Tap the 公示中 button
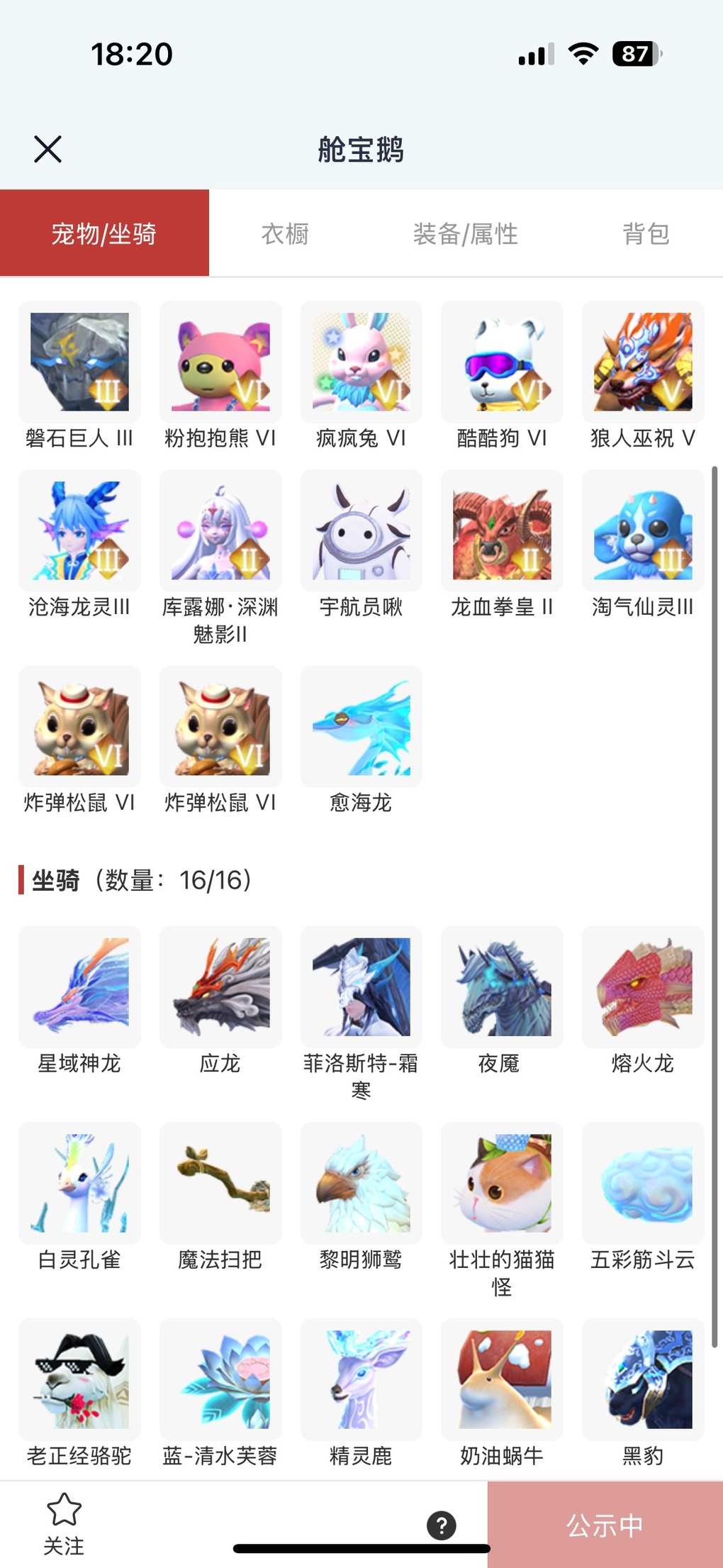The height and width of the screenshot is (1568, 723). (x=605, y=1525)
